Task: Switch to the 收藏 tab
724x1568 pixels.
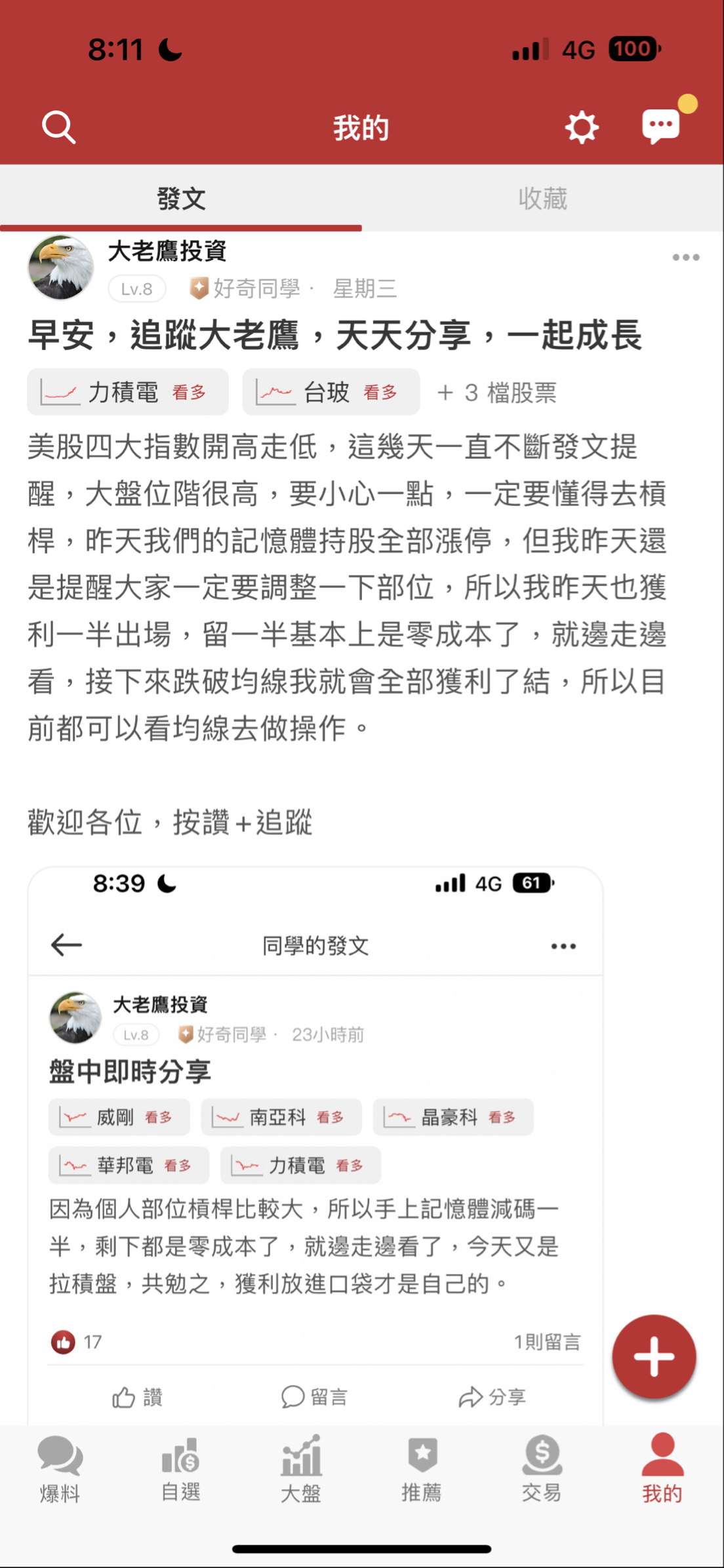Action: [542, 199]
